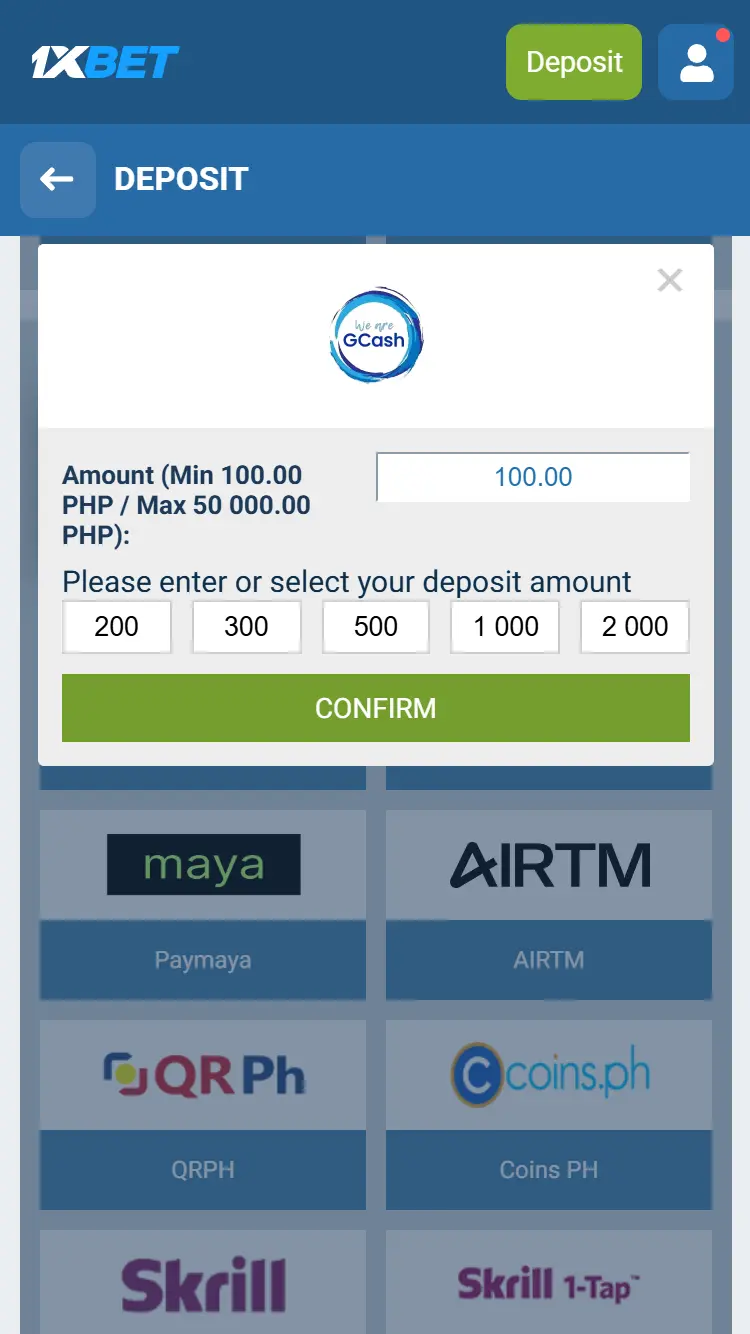Image resolution: width=750 pixels, height=1334 pixels.
Task: Open the user profile icon
Action: (x=696, y=62)
